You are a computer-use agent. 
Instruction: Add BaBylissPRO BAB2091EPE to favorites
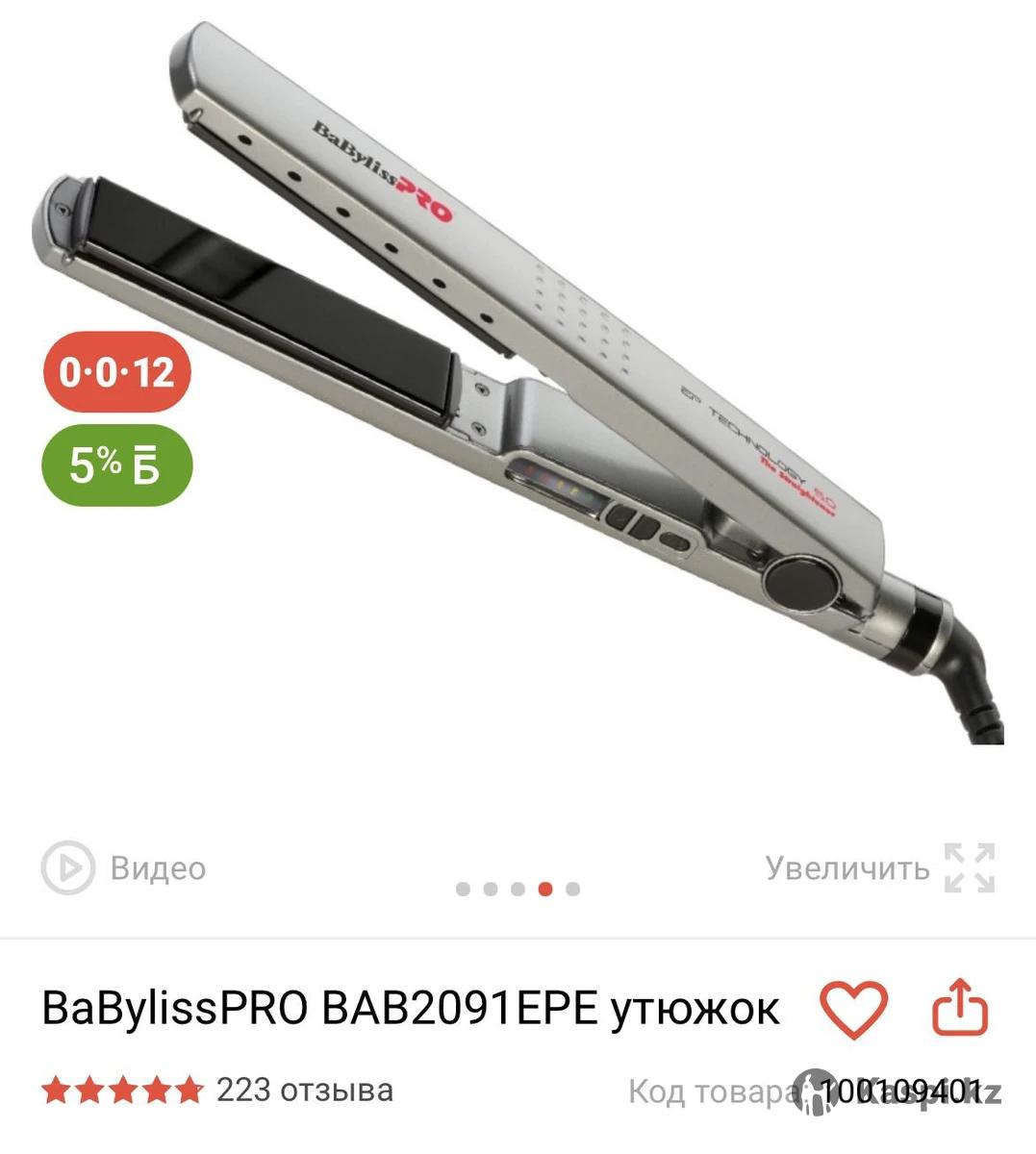point(853,1009)
